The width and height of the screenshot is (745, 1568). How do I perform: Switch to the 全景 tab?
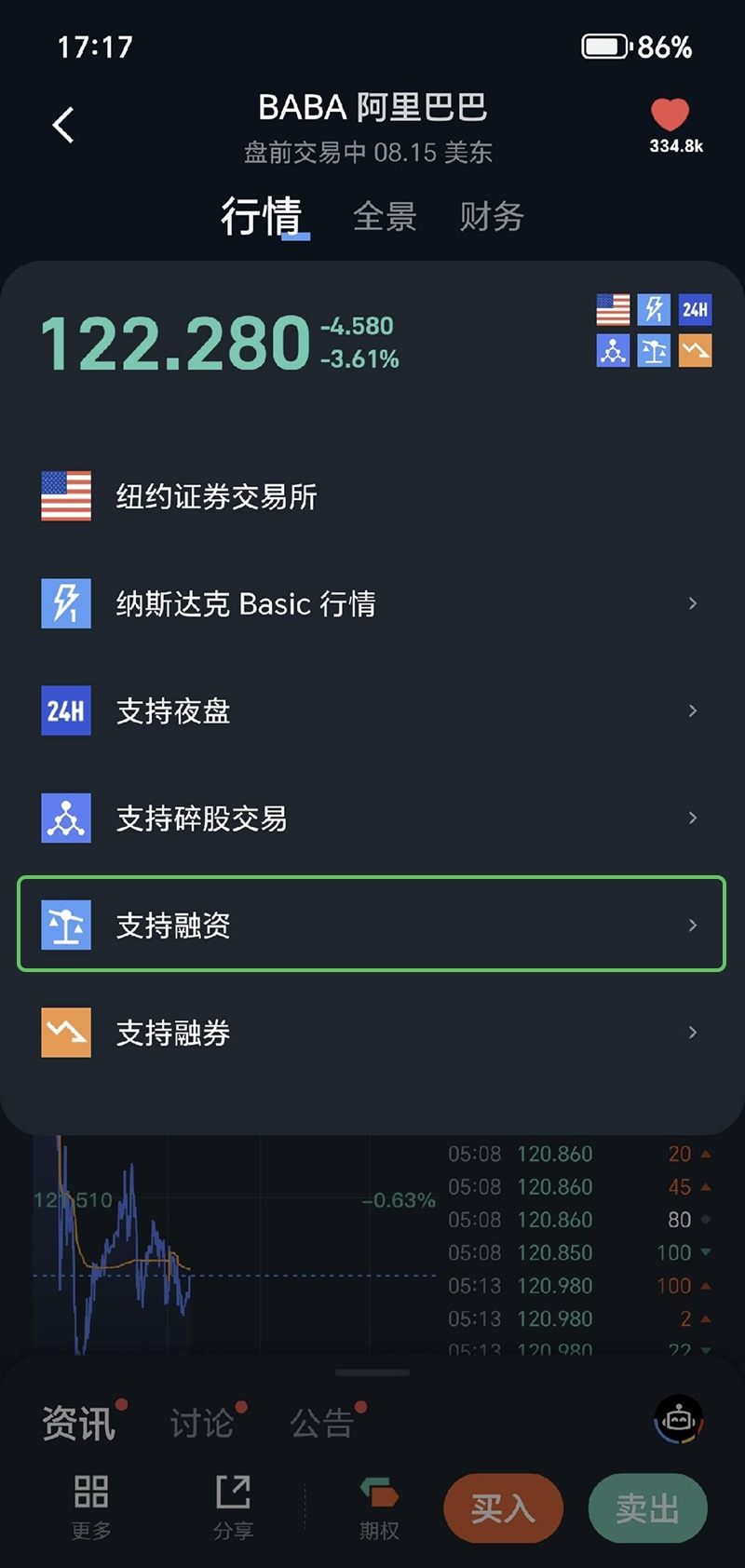(385, 217)
